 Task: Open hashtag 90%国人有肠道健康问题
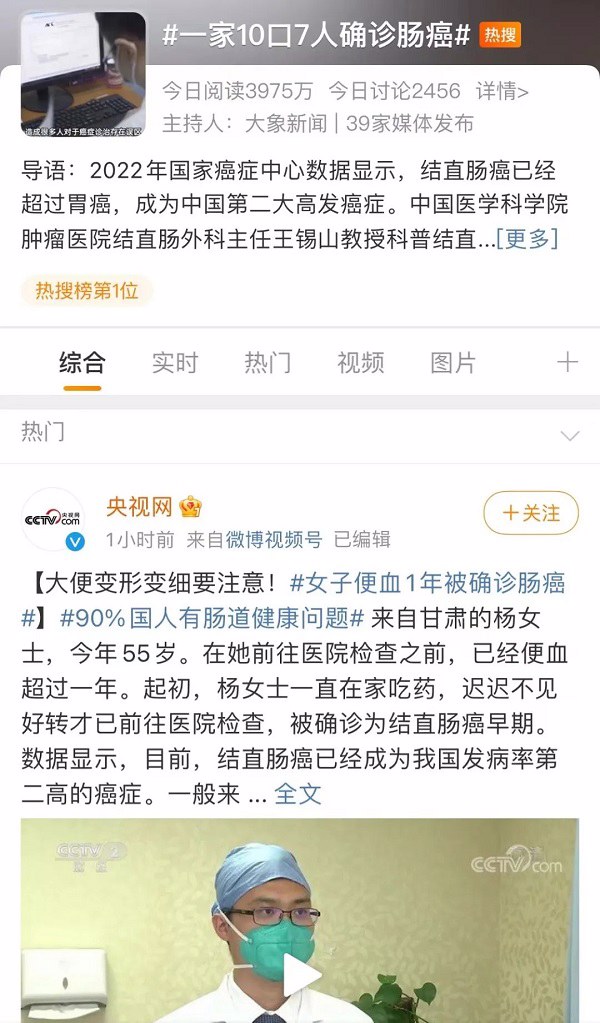point(211,618)
